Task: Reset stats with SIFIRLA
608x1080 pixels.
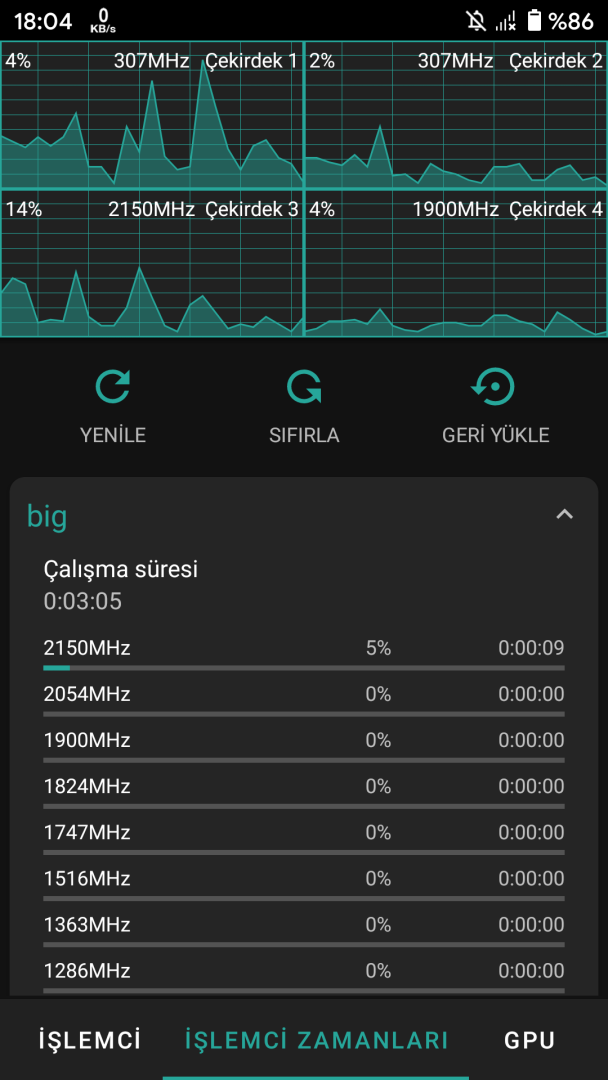Action: click(x=304, y=405)
